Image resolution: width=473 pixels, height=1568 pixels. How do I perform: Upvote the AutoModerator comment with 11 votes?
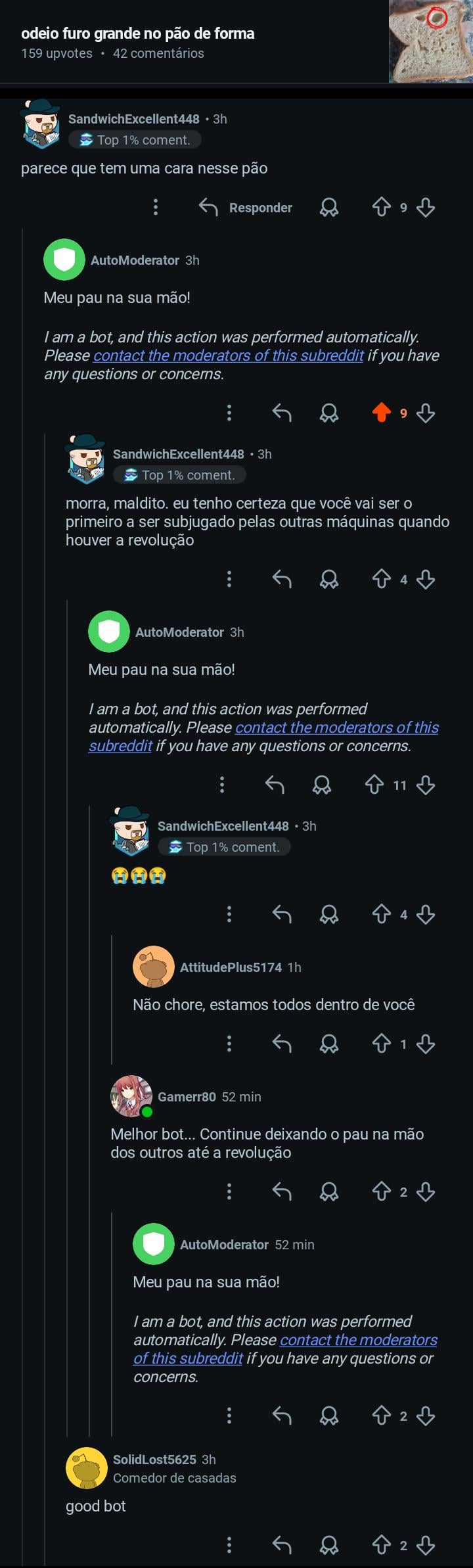[x=374, y=785]
